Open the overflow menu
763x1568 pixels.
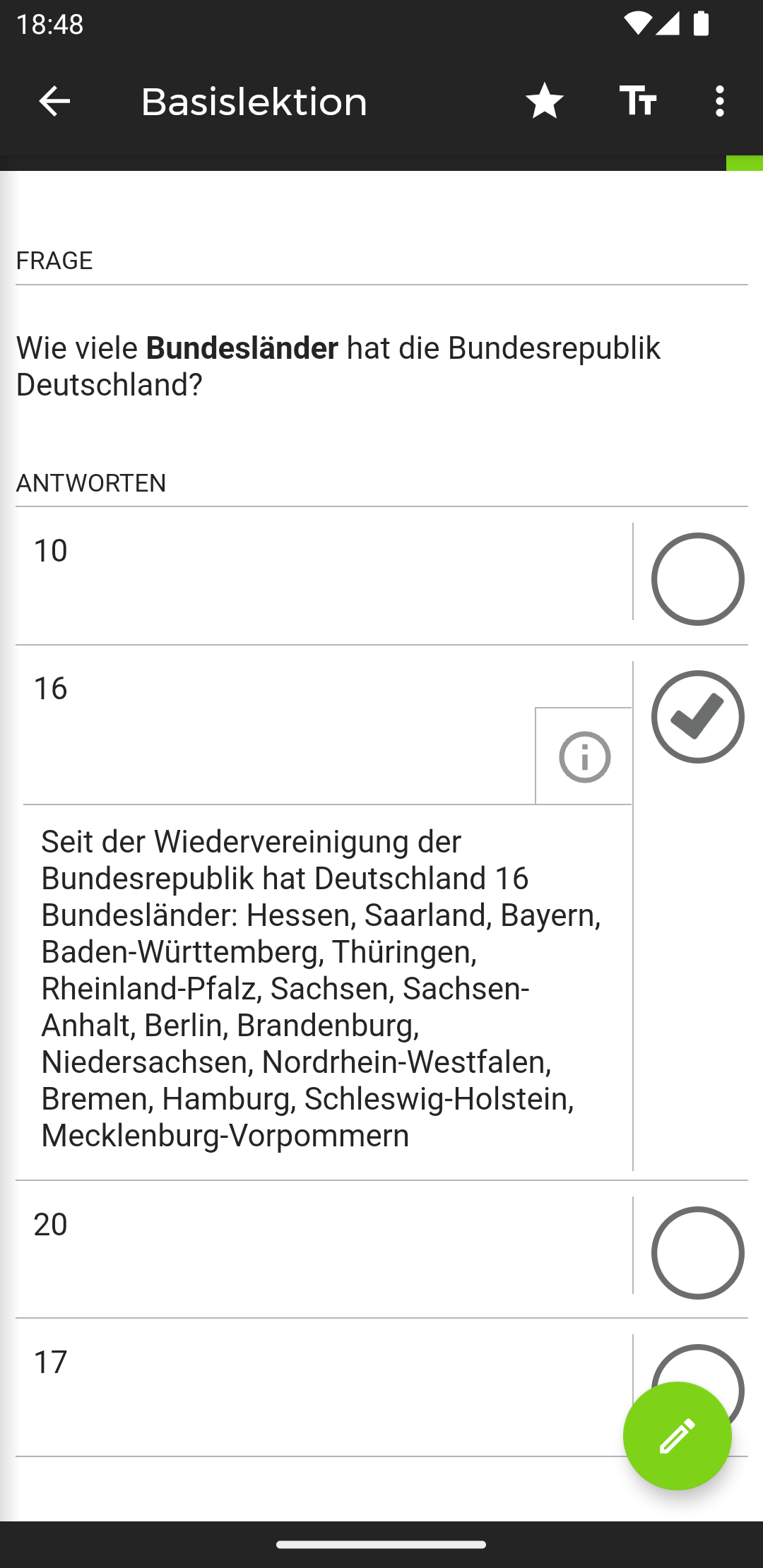click(x=719, y=102)
